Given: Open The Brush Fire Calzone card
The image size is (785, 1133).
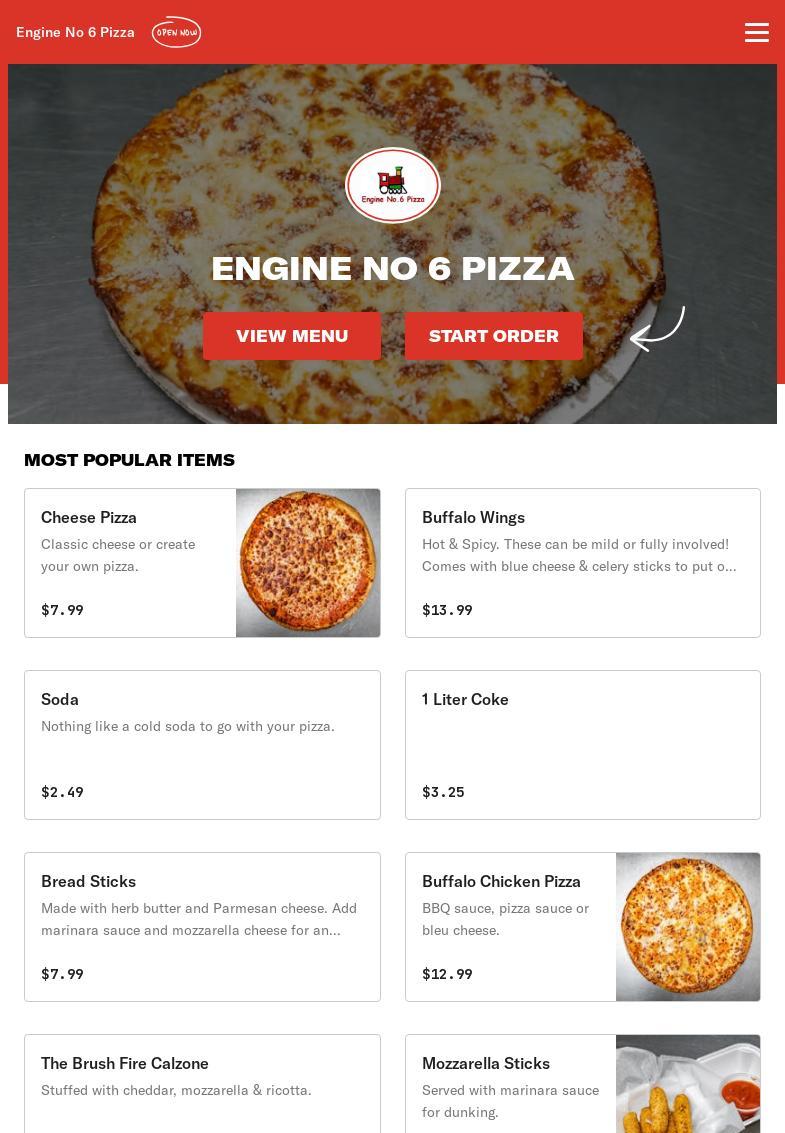Looking at the screenshot, I should tap(202, 1085).
